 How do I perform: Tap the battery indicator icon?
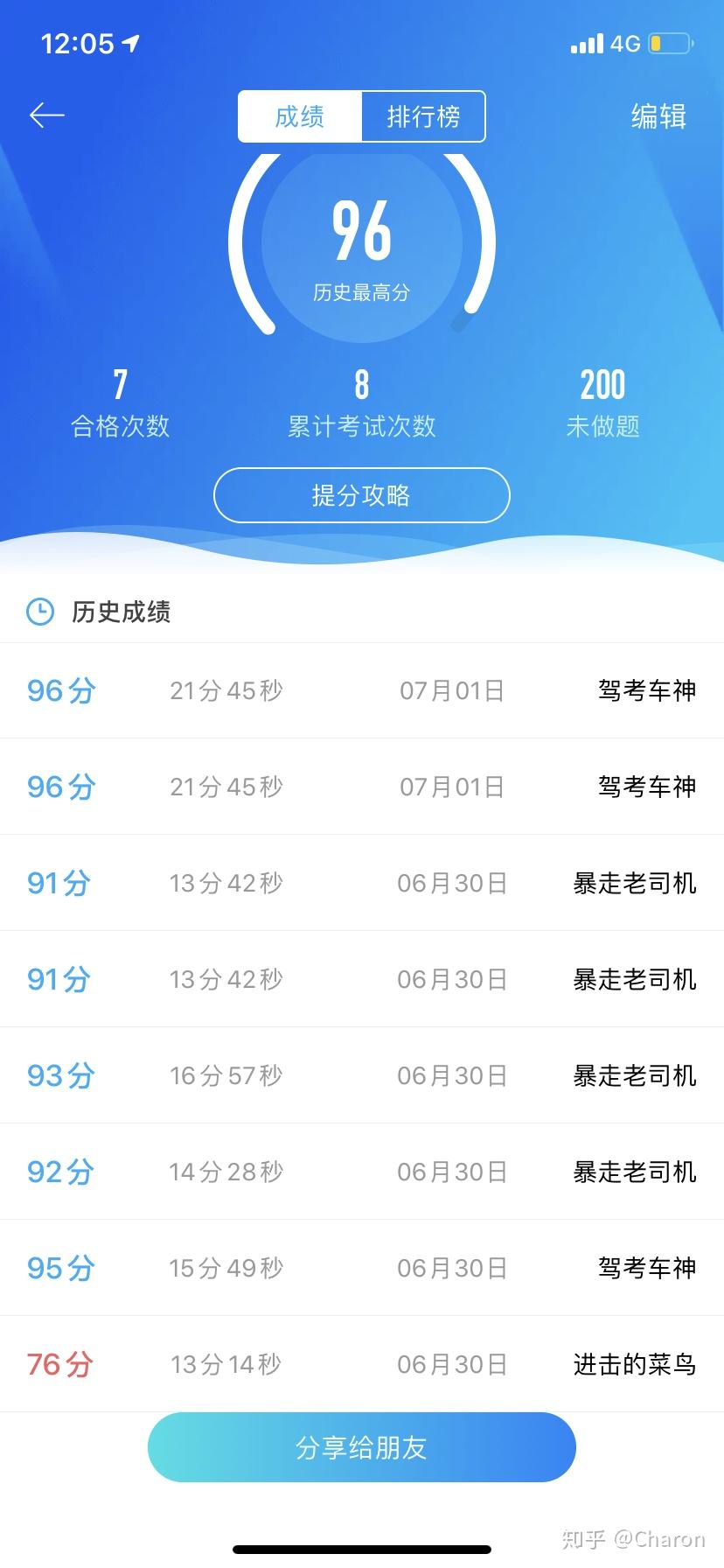pyautogui.click(x=671, y=41)
